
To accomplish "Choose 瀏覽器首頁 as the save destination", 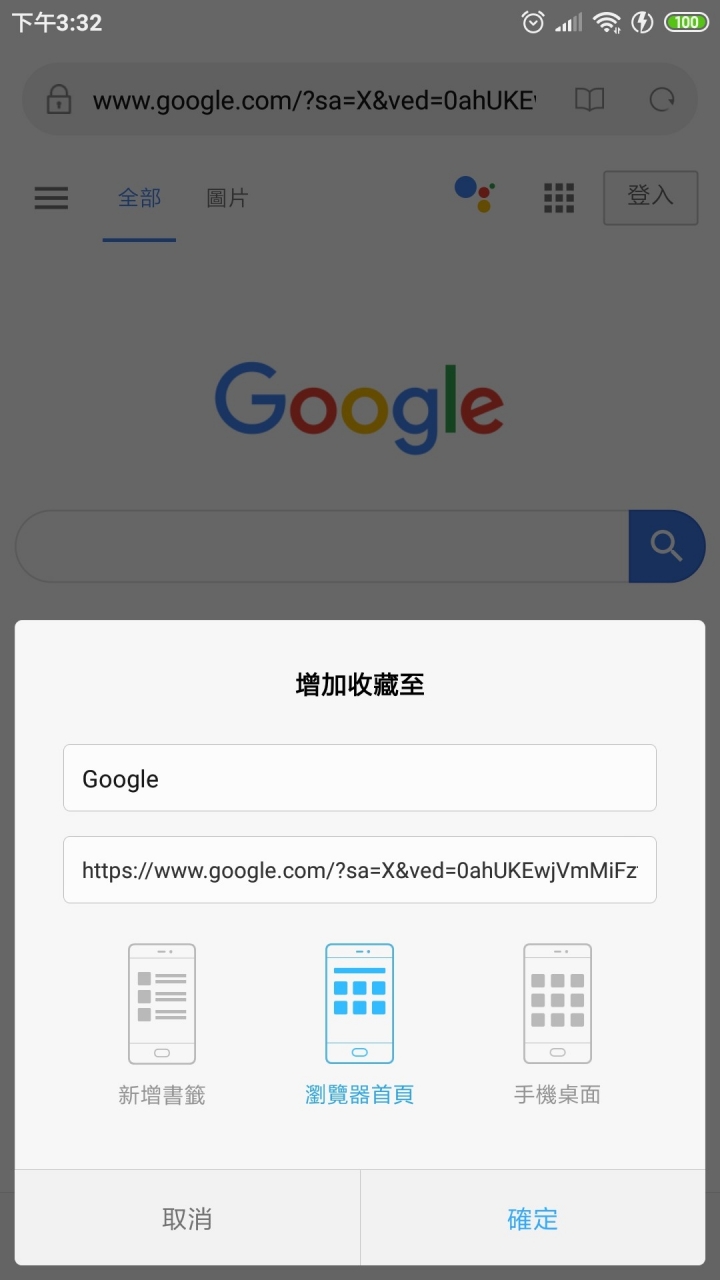I will pos(359,1025).
